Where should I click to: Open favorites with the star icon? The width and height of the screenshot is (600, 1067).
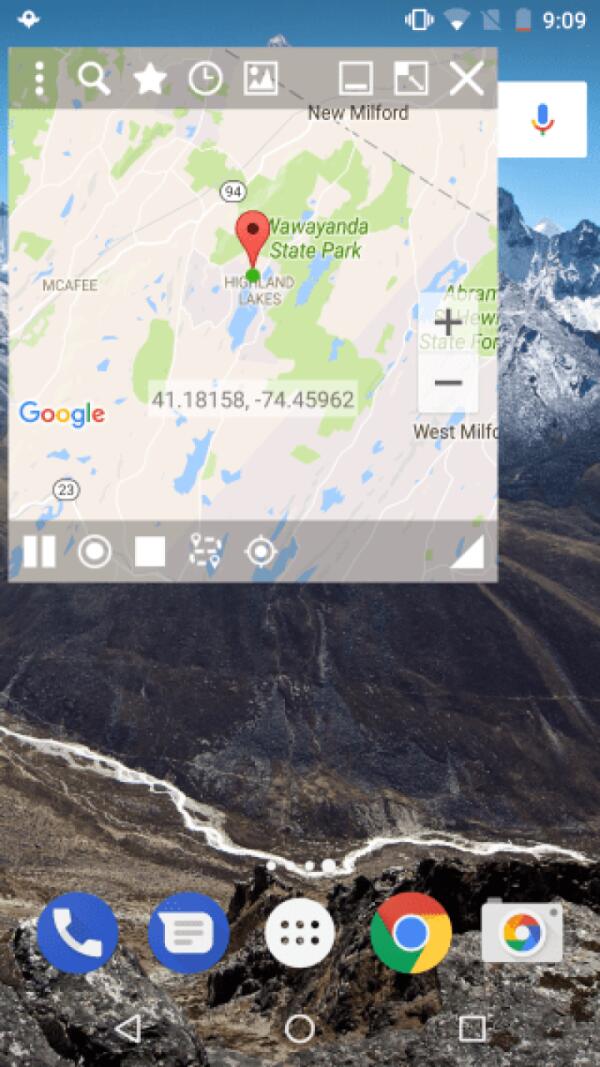click(150, 78)
